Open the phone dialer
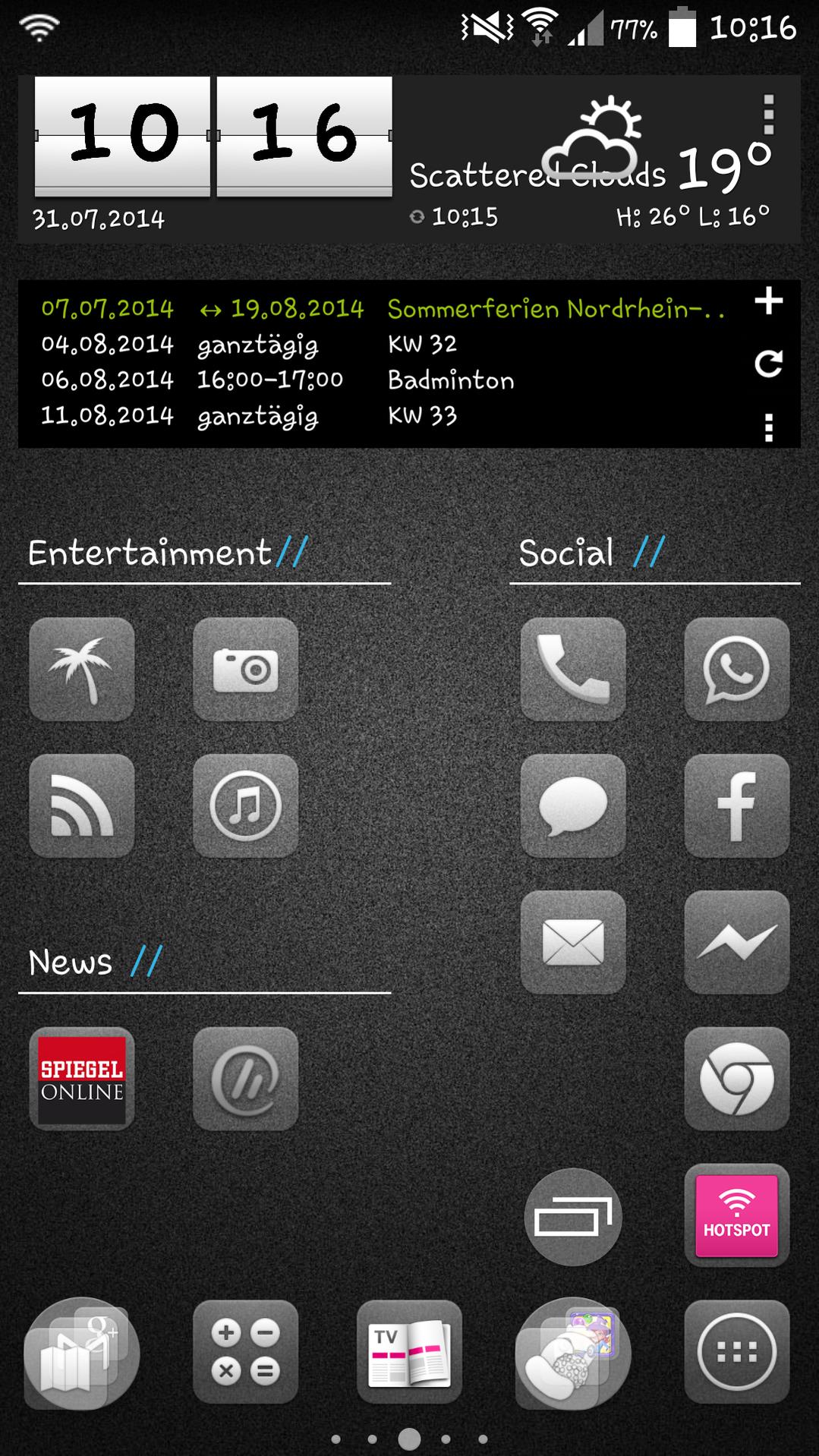The height and width of the screenshot is (1456, 819). 573,670
